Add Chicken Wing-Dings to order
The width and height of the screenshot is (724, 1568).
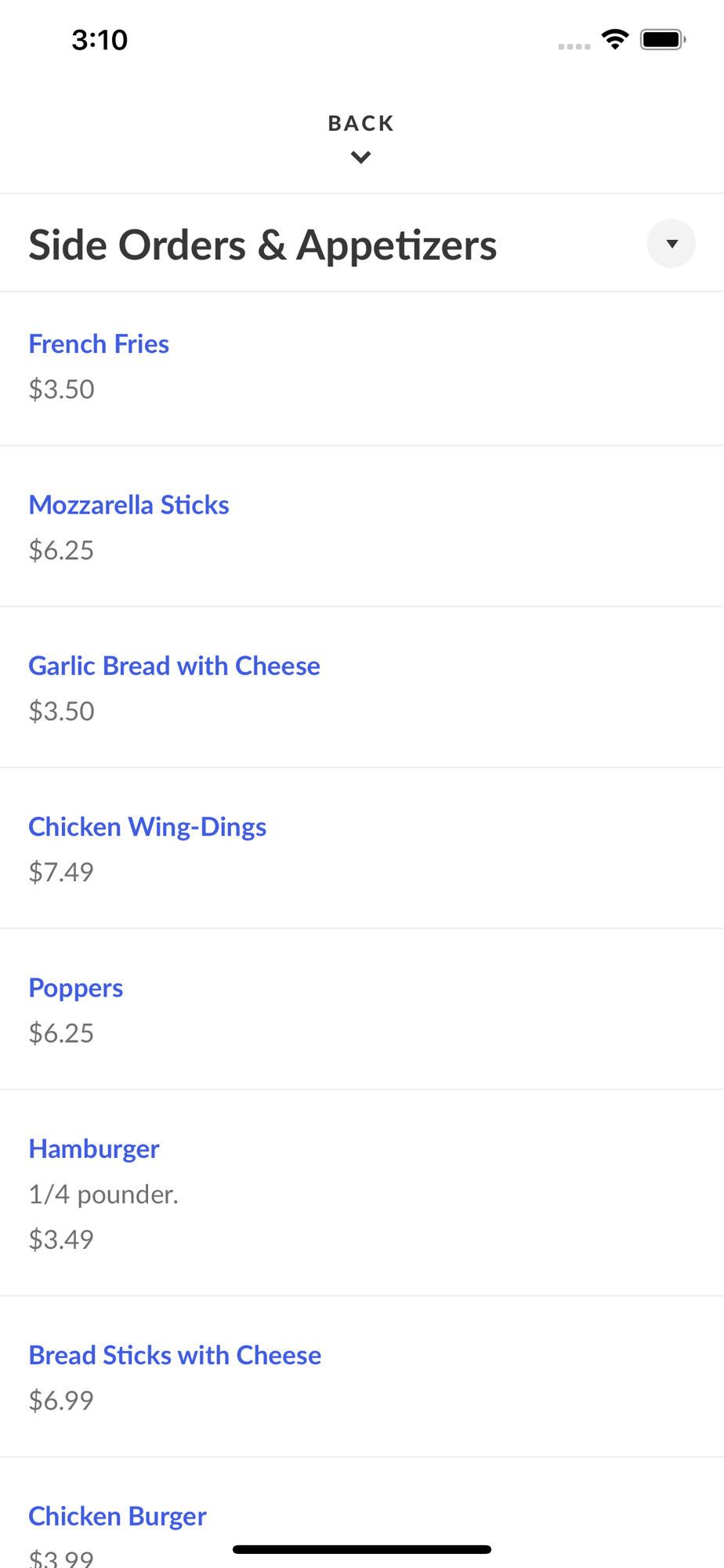pos(147,827)
